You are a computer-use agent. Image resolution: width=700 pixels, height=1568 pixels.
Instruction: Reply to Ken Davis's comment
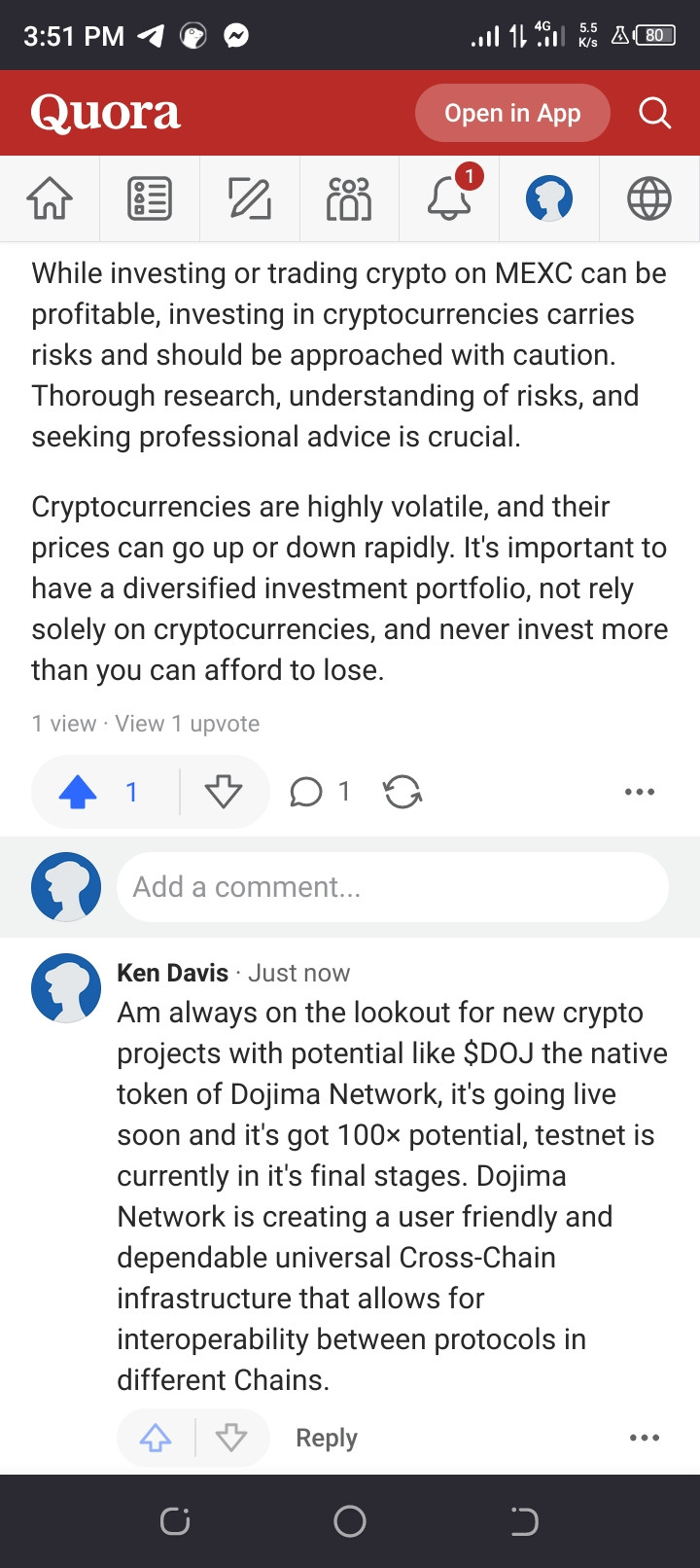(327, 1438)
